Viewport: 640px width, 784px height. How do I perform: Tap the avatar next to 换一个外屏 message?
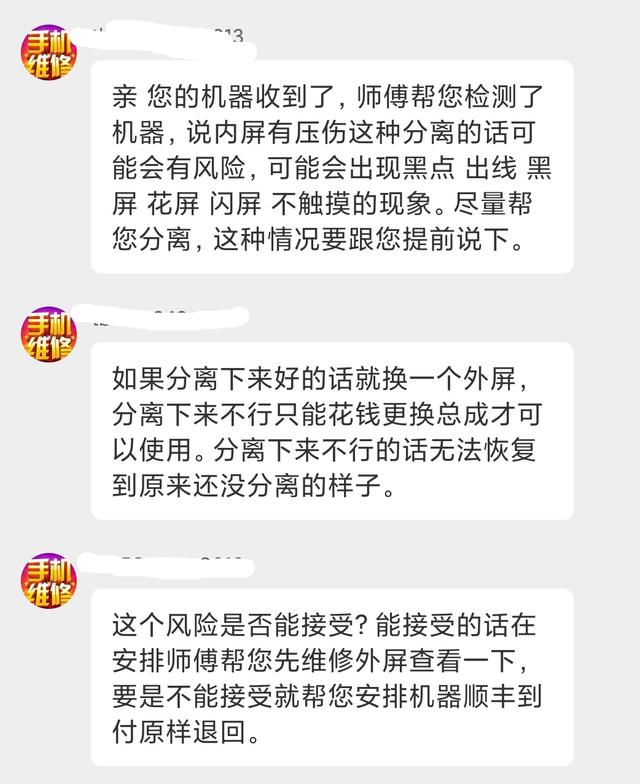(x=50, y=335)
